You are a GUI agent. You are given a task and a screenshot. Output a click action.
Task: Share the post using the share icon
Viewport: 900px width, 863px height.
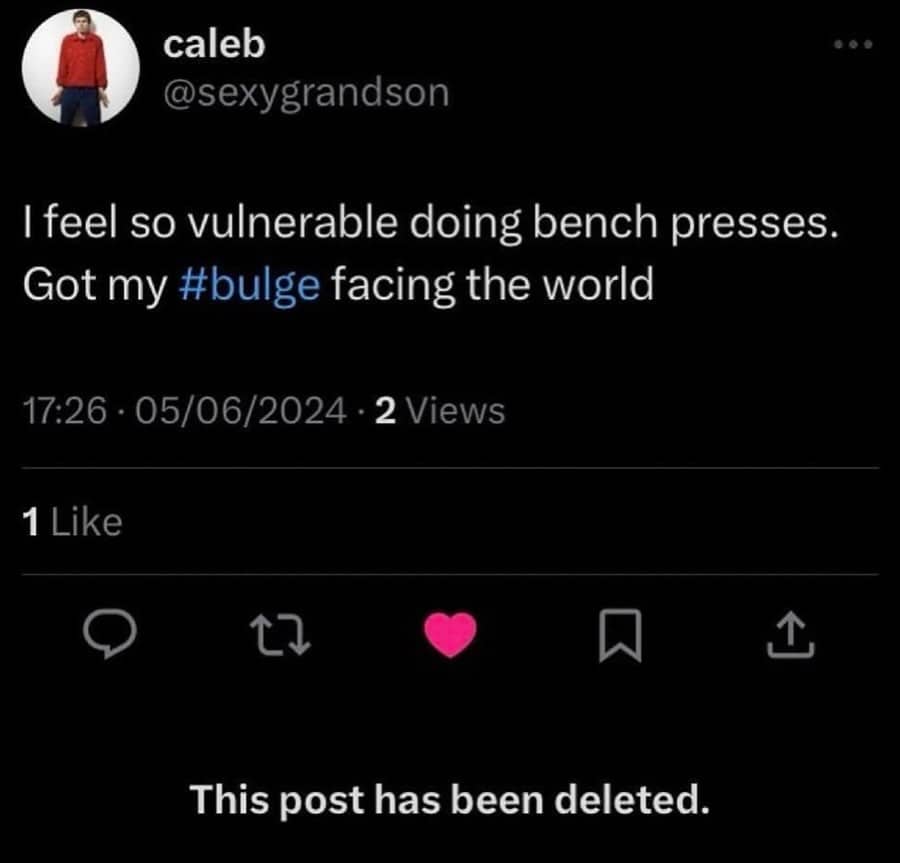(790, 635)
